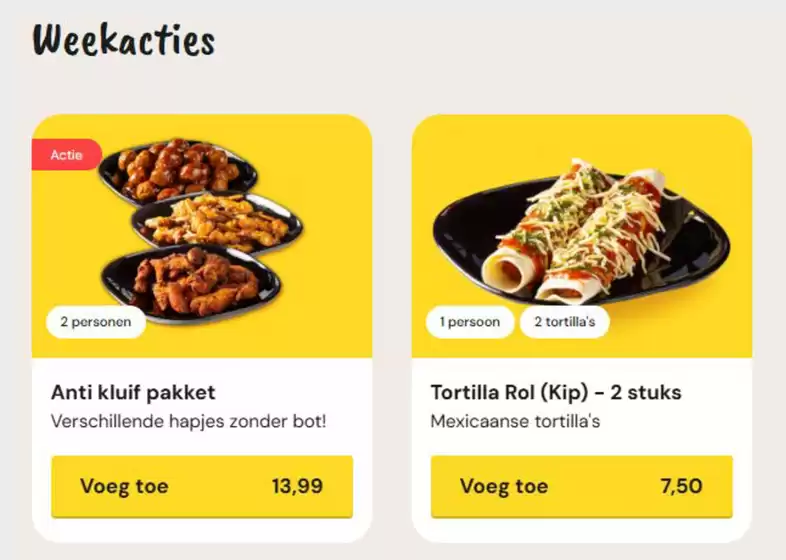Add Tortilla Rol (Kip) to the order
This screenshot has width=786, height=560.
[581, 487]
